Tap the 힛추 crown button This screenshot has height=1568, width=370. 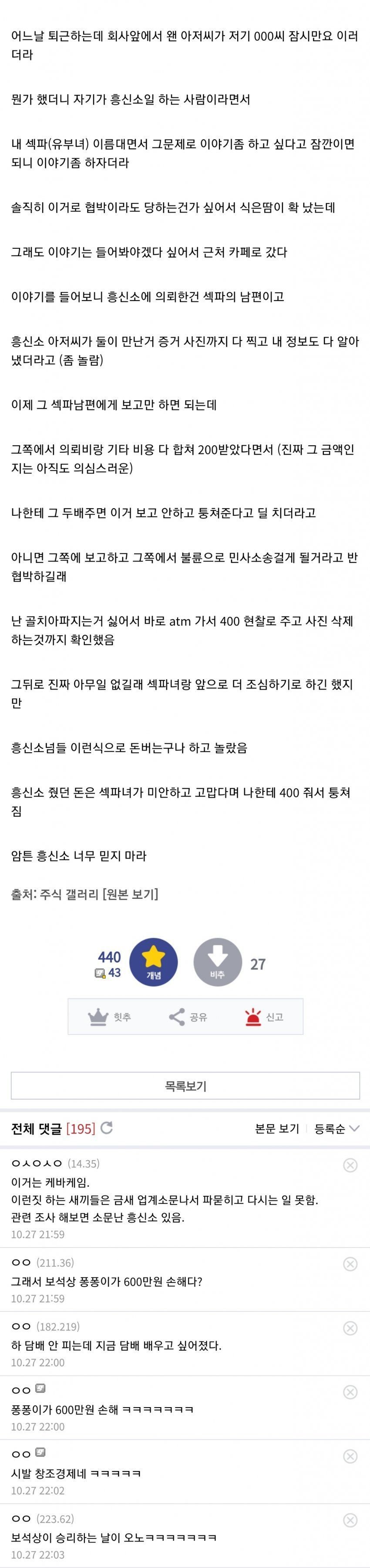tap(110, 1017)
